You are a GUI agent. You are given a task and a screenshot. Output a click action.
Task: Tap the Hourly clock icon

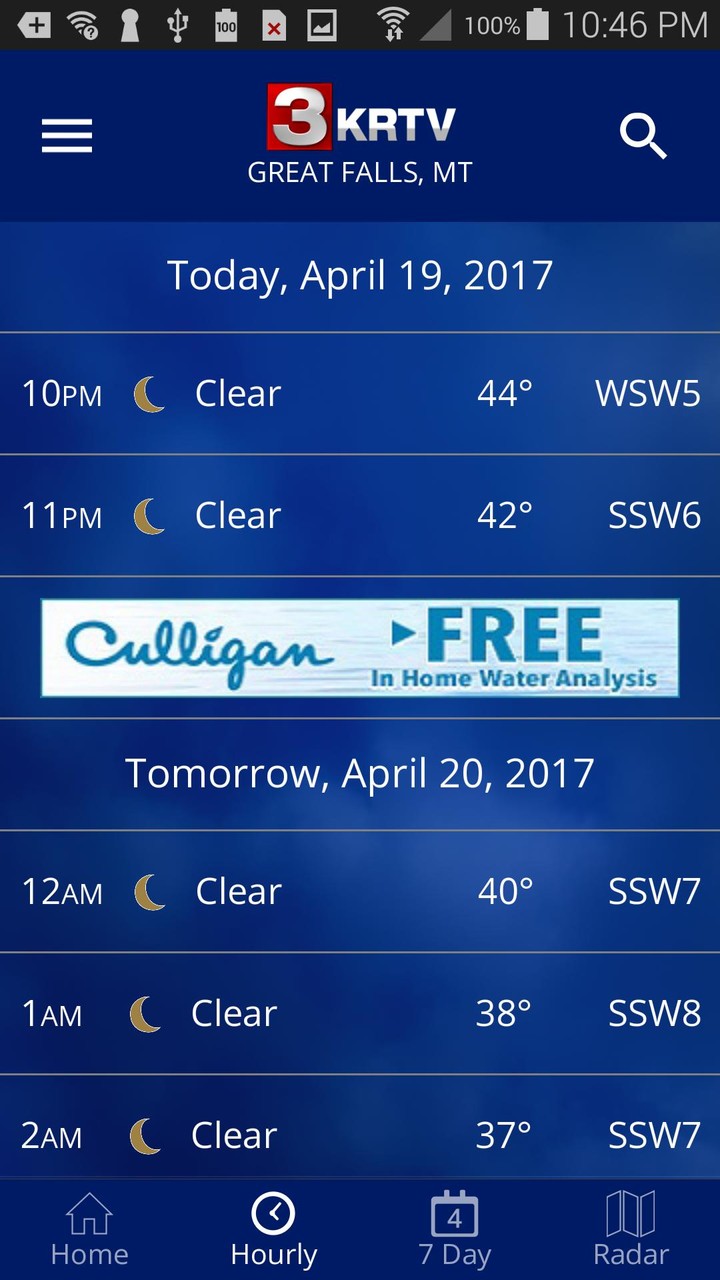pos(273,1212)
